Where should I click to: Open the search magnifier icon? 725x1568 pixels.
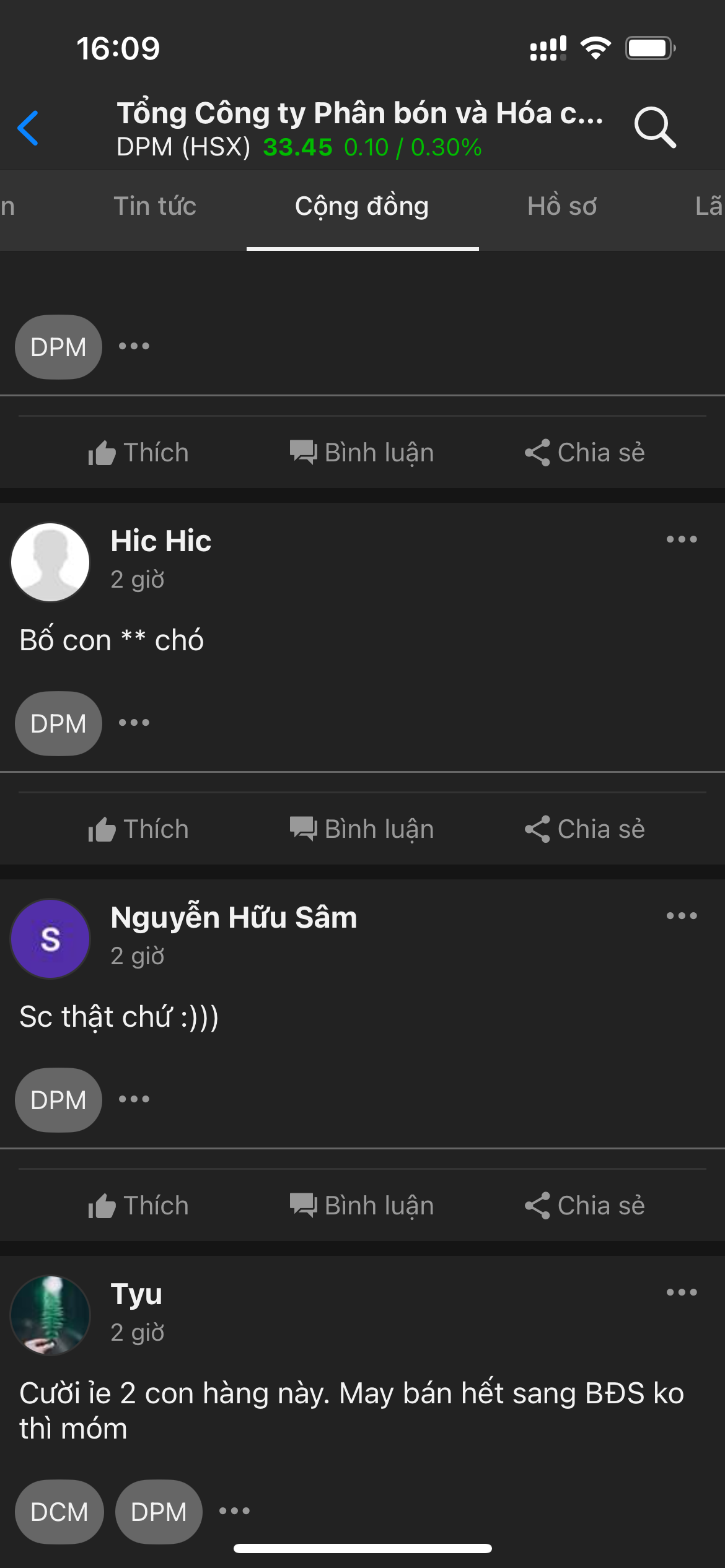(654, 128)
